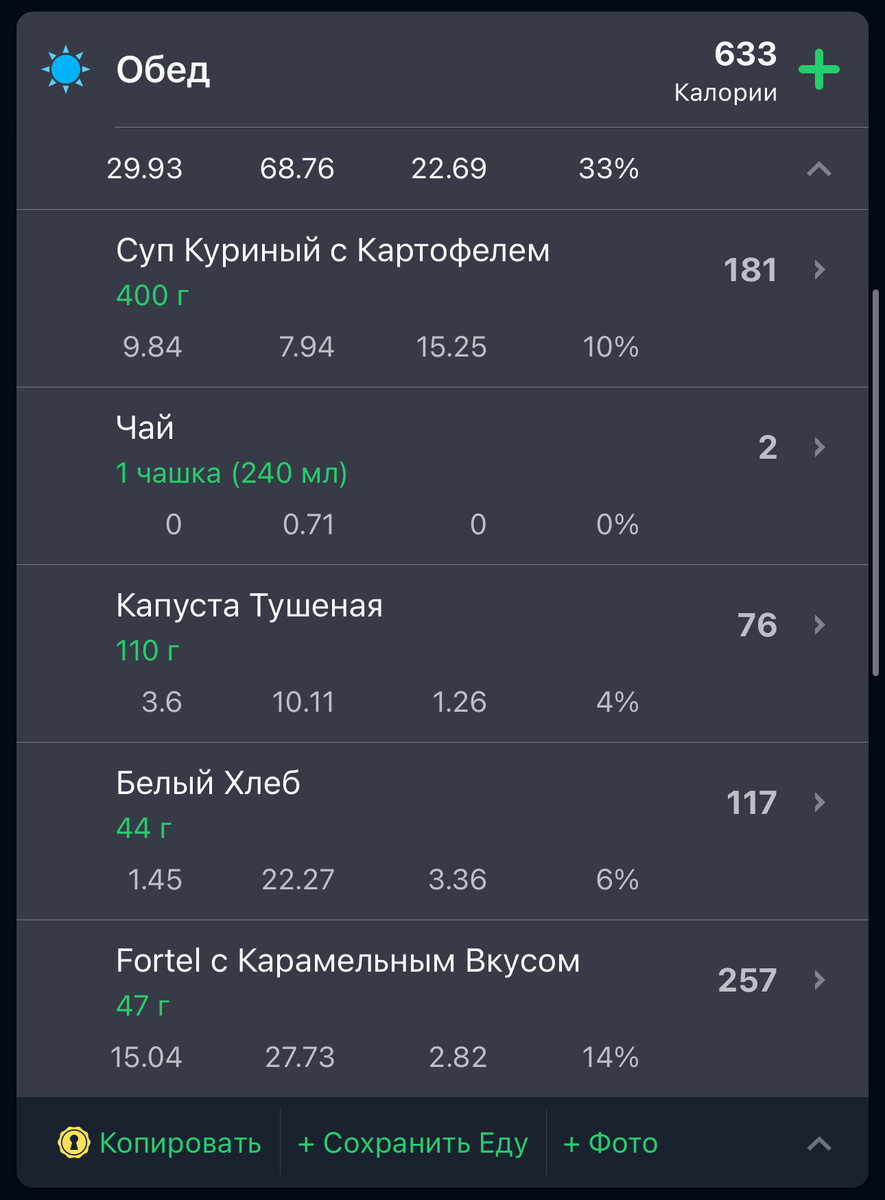The image size is (885, 1200).
Task: Tap the Фото action to attach photo
Action: pos(611,1143)
